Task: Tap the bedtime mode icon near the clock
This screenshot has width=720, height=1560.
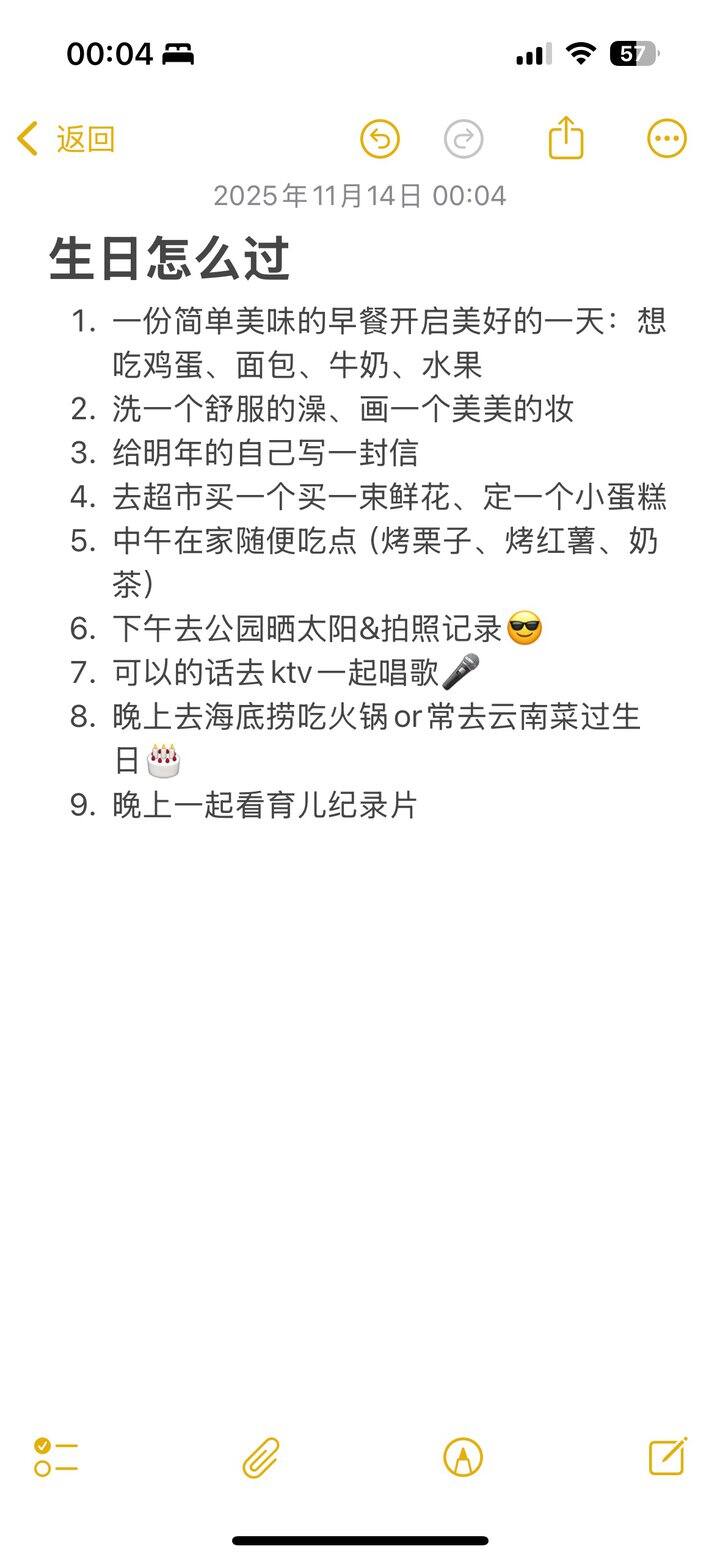Action: click(x=180, y=55)
